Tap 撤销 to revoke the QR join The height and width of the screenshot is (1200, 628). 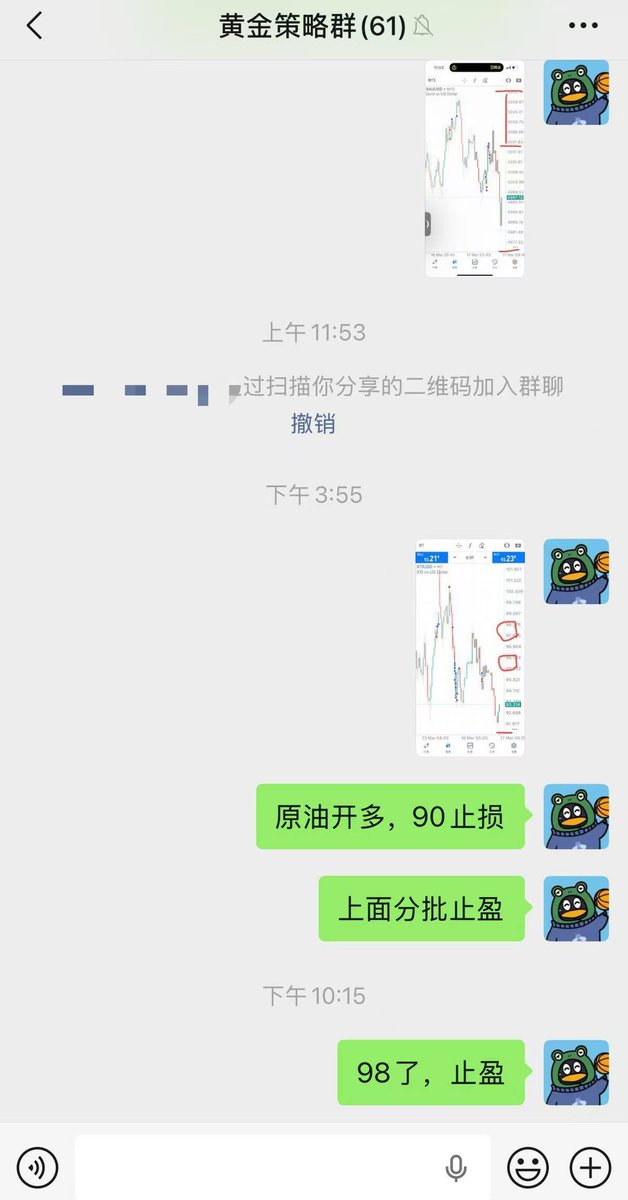tap(313, 423)
